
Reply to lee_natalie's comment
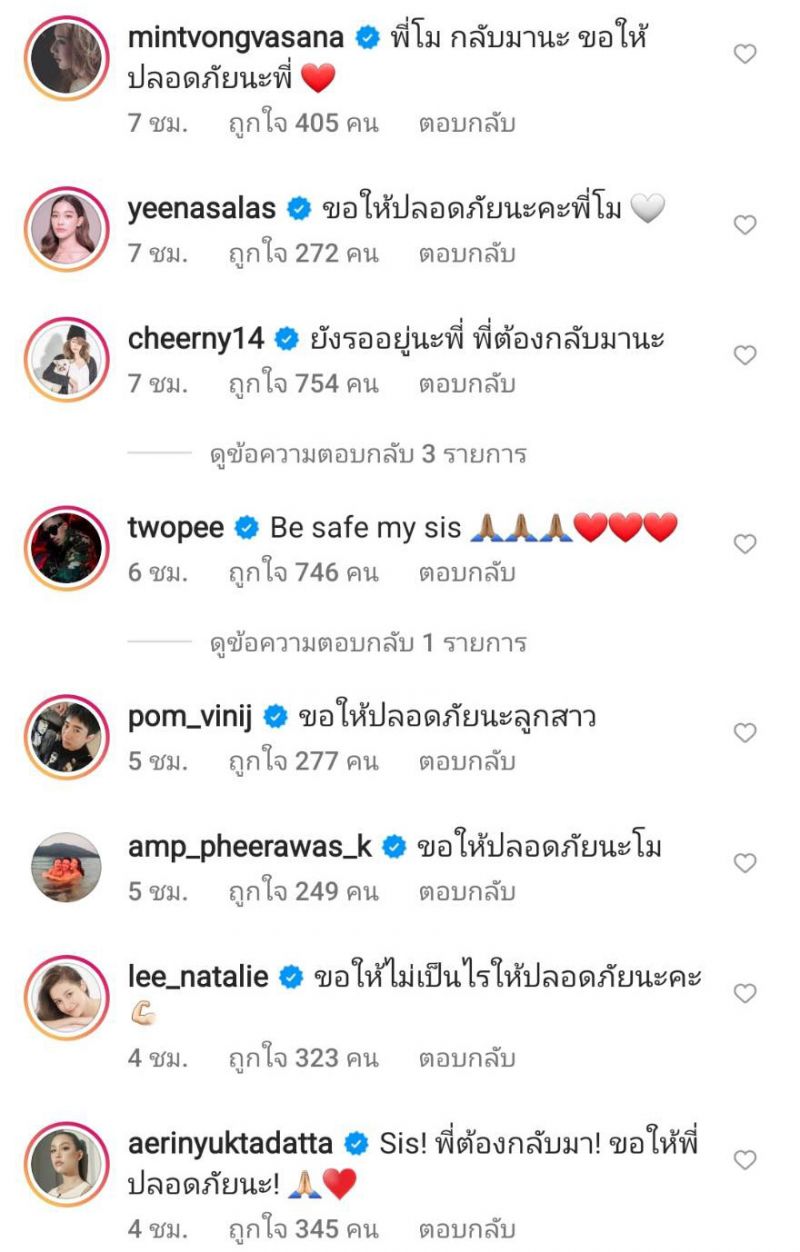[467, 1057]
